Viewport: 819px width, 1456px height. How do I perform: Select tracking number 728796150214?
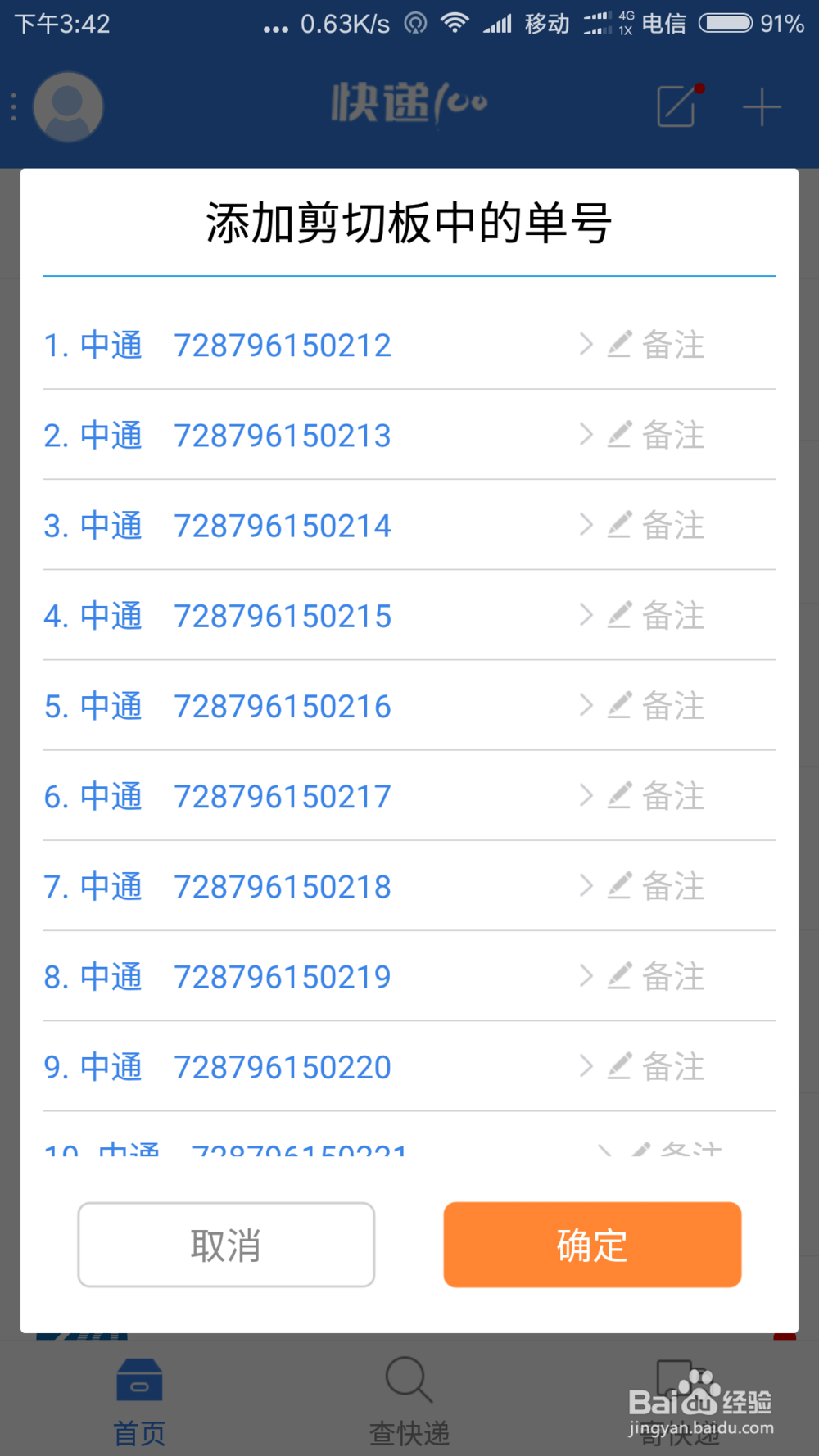pyautogui.click(x=283, y=526)
